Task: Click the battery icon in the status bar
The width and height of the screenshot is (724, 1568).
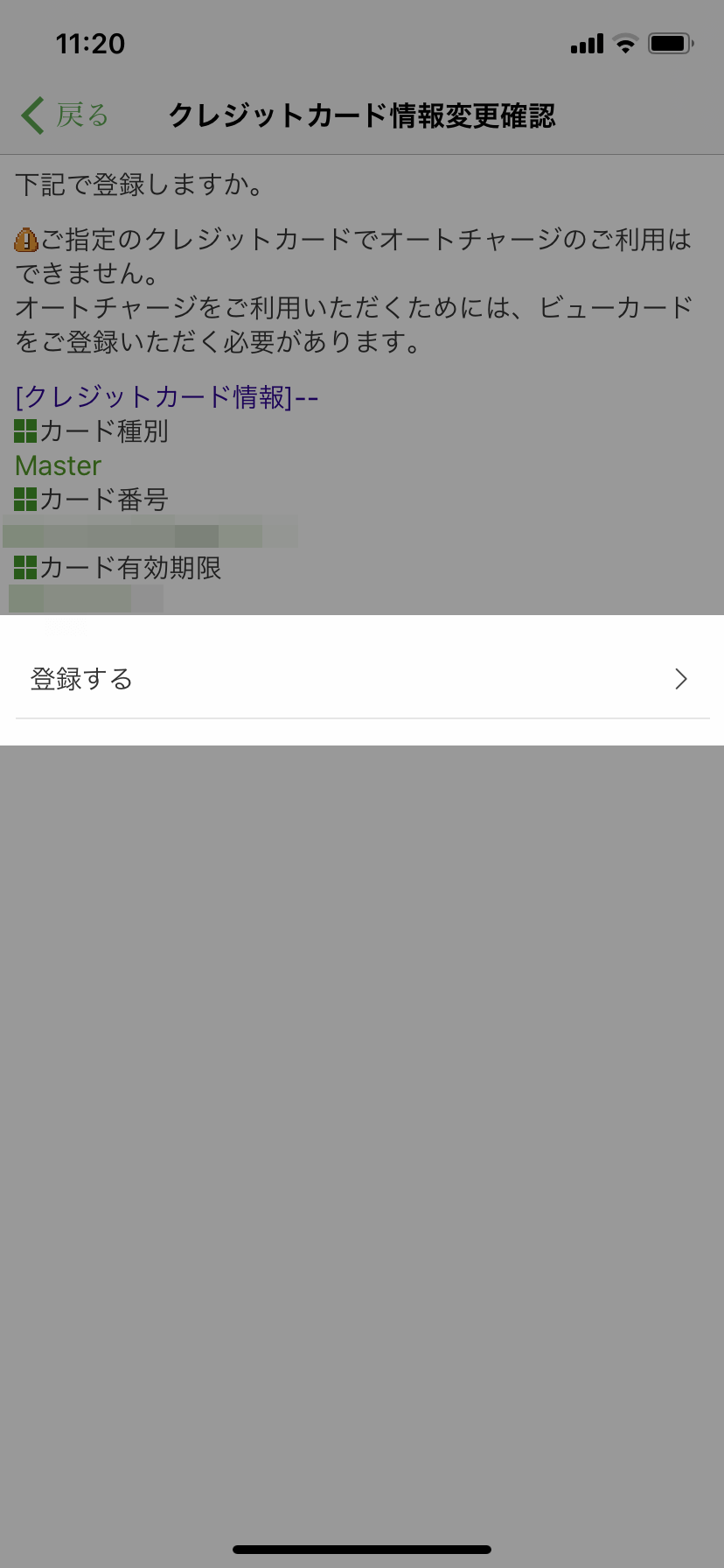Action: (x=670, y=42)
